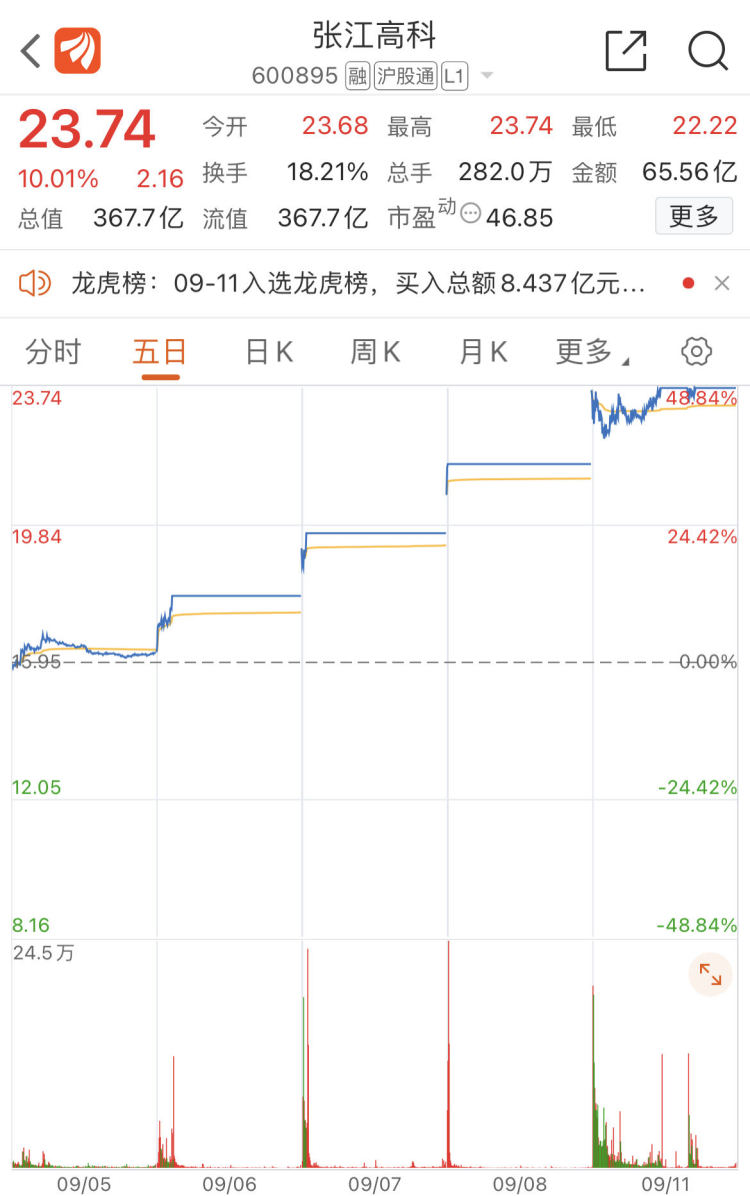
Task: Switch to the 日K chart tab
Action: click(269, 352)
